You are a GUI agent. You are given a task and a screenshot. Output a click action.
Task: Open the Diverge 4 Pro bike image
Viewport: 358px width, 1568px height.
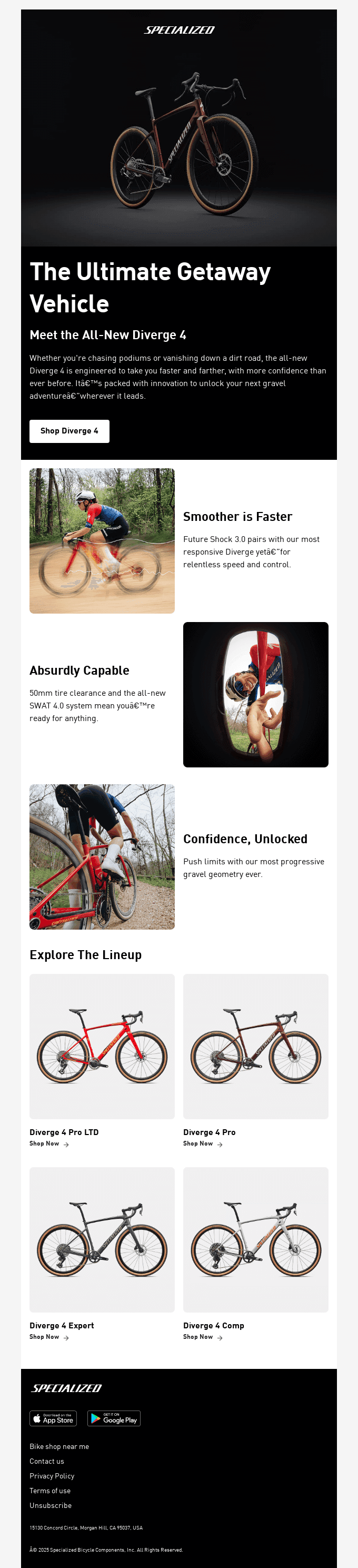pos(255,1046)
